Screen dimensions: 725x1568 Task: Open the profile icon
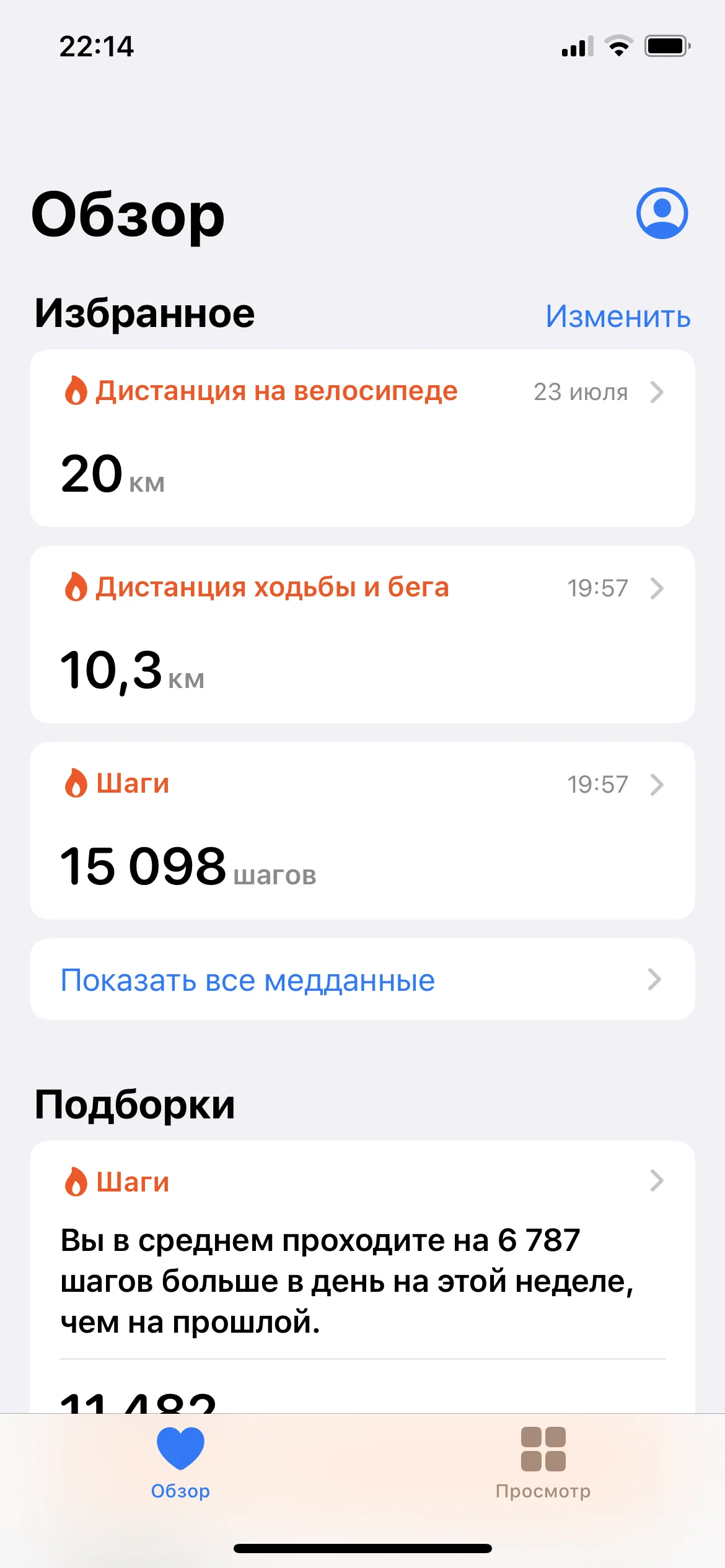tap(662, 214)
